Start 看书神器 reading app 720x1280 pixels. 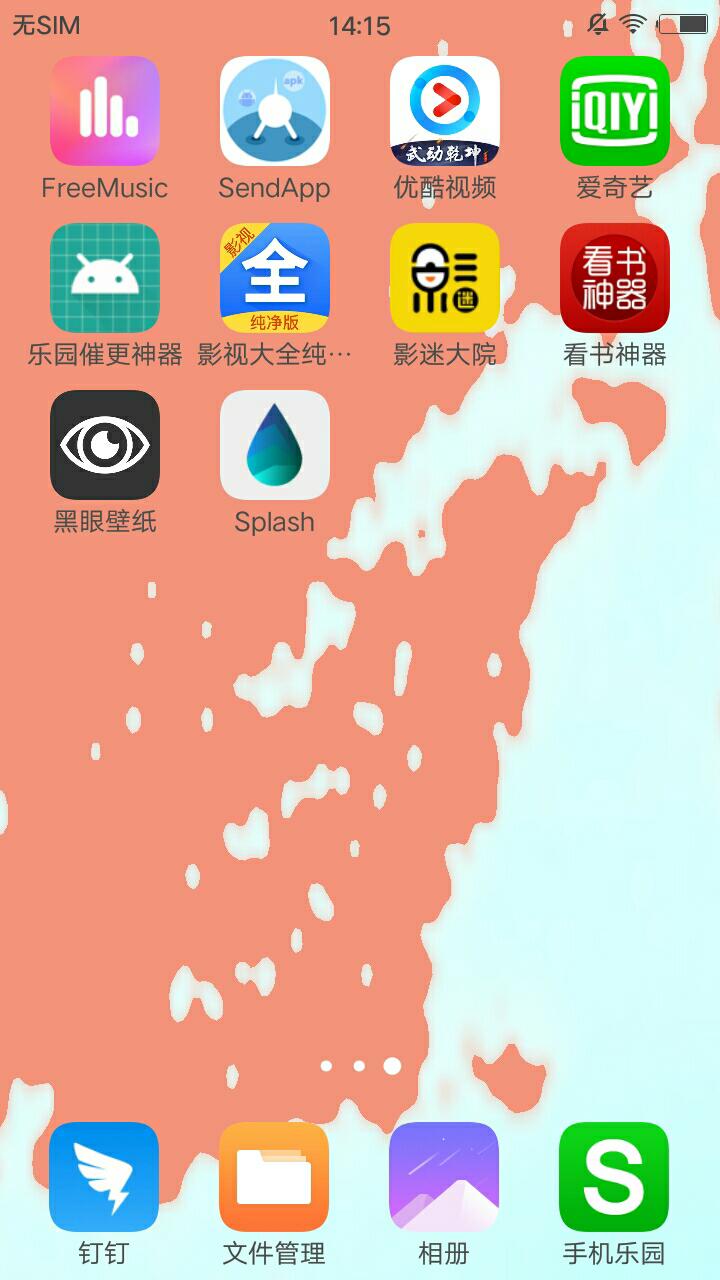614,277
